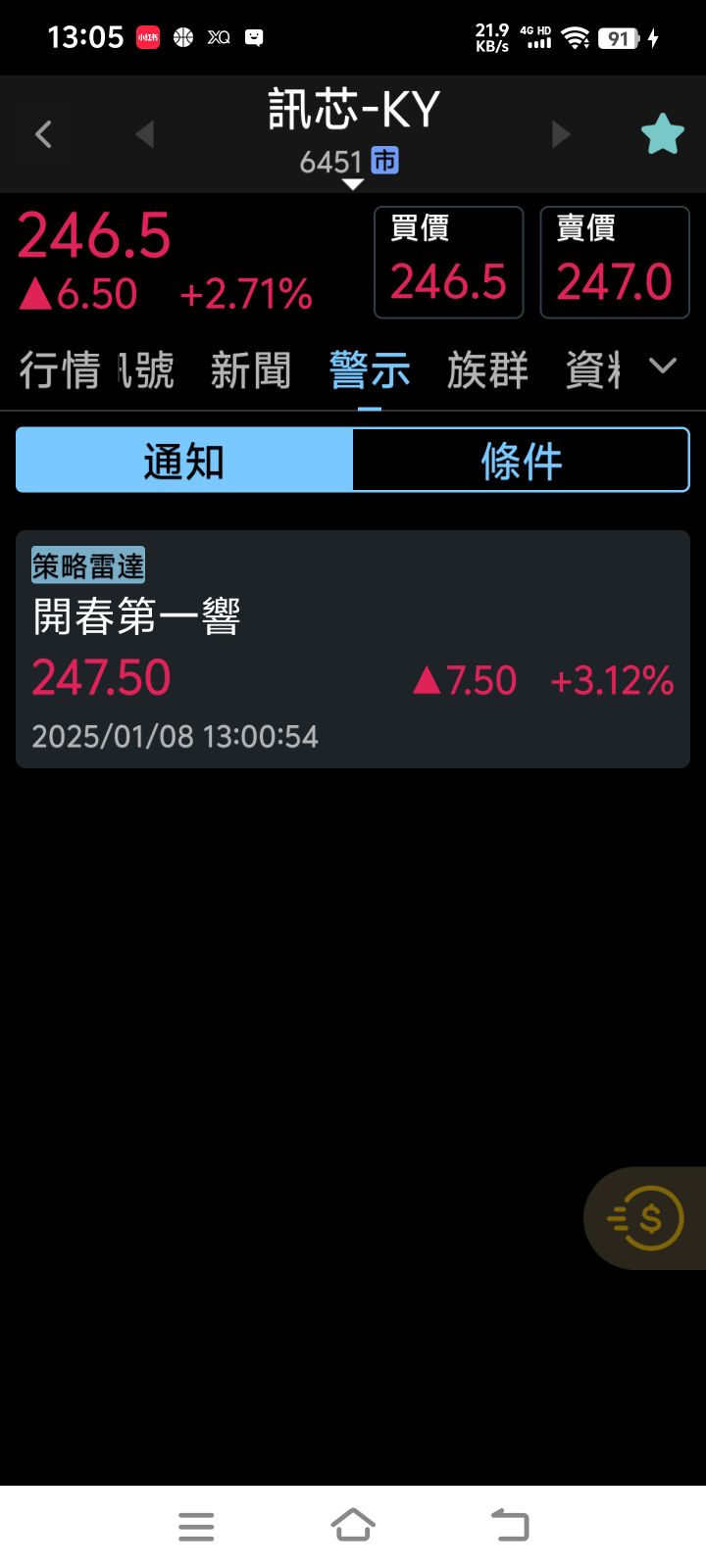706x1568 pixels.
Task: Tap the 賣價 247.0 ask price box
Action: (x=615, y=262)
